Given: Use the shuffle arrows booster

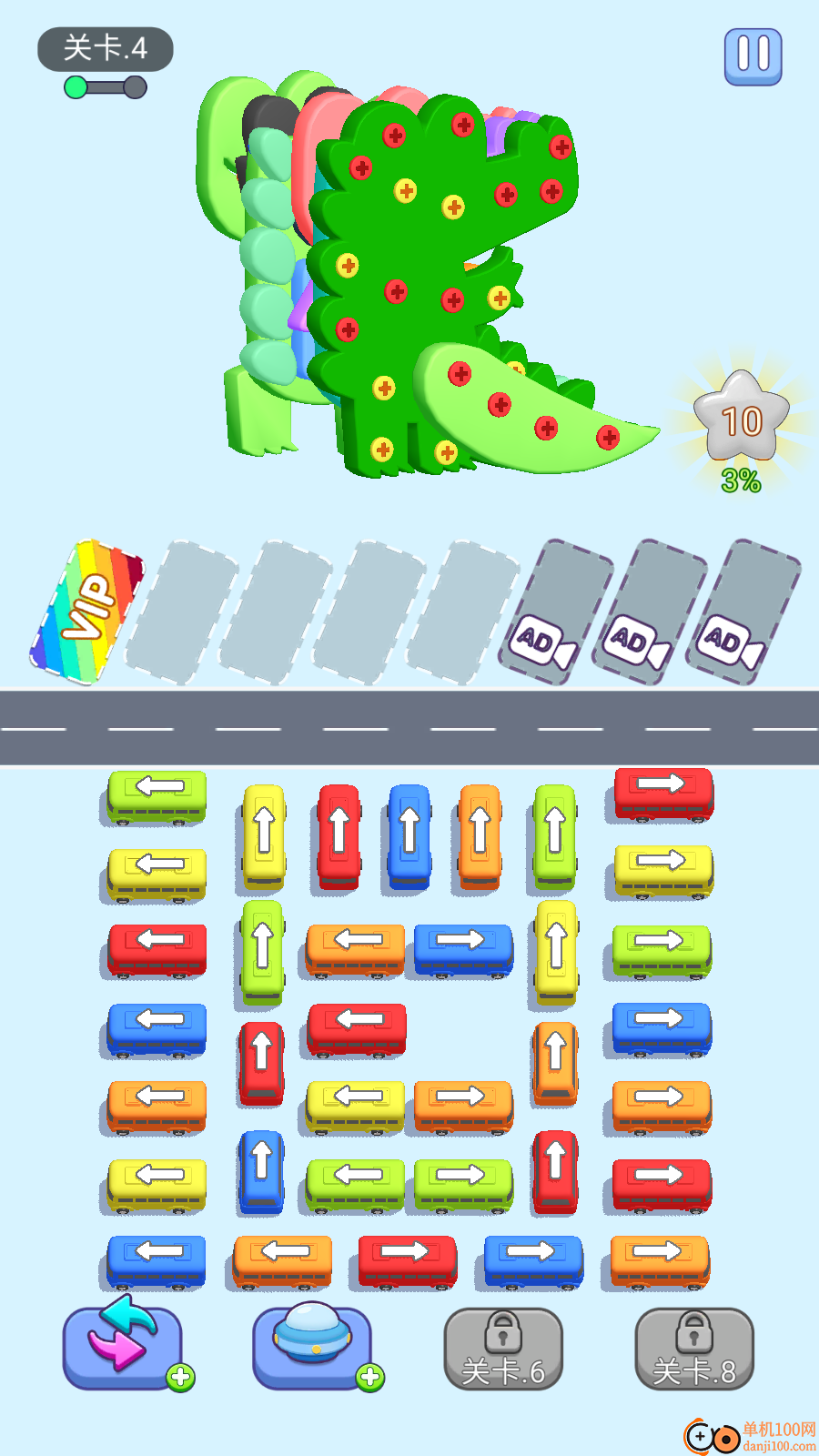Looking at the screenshot, I should coord(123,1348).
